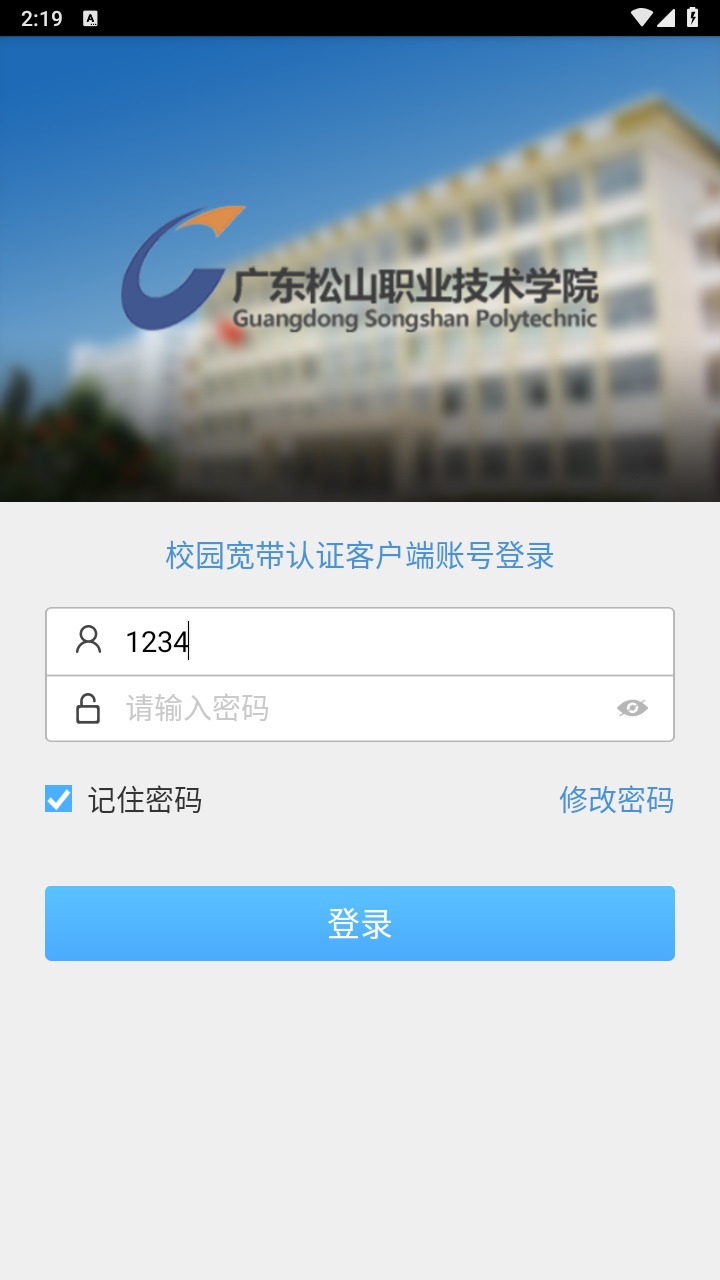Click the Wi-Fi icon in the status bar
This screenshot has height=1280, width=720.
[x=643, y=16]
